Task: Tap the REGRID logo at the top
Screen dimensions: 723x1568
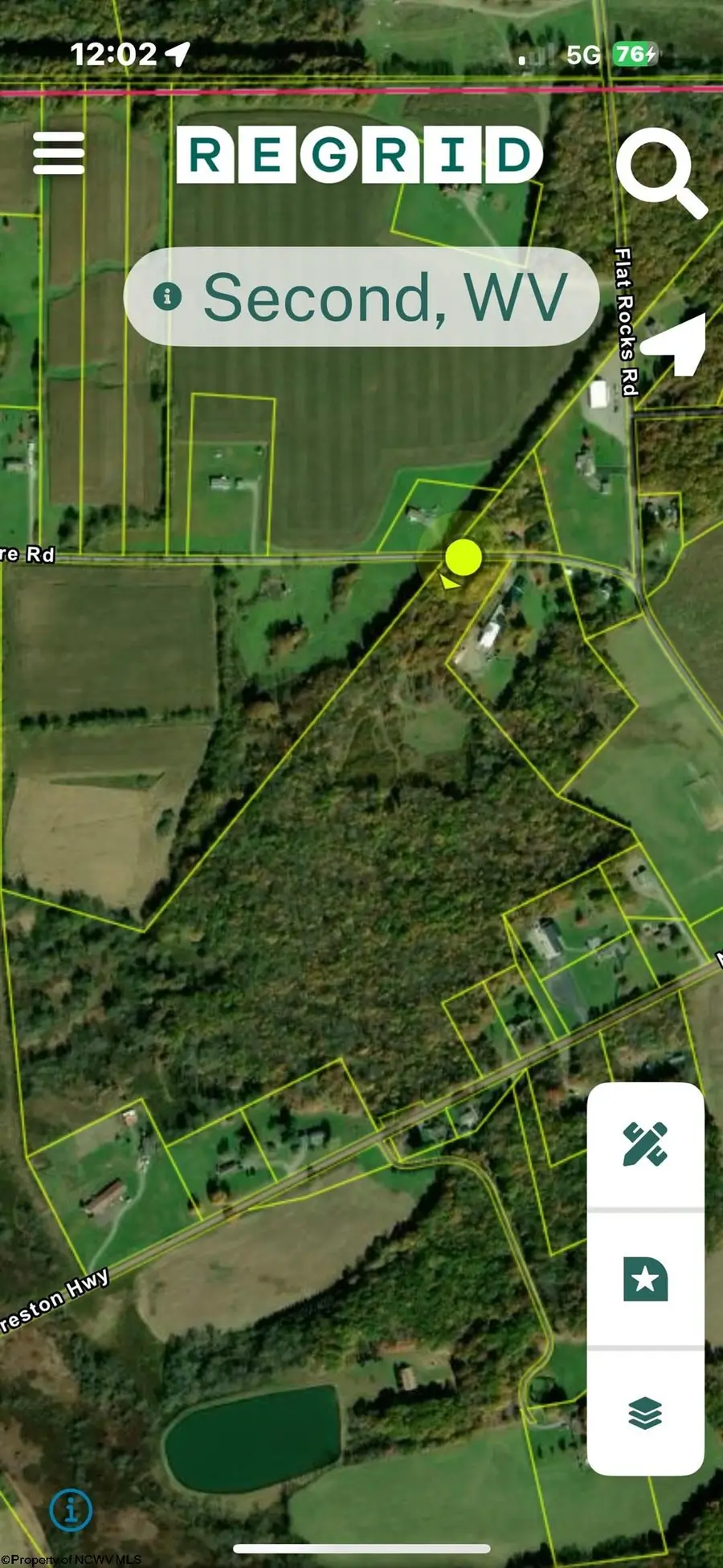Action: coord(359,153)
